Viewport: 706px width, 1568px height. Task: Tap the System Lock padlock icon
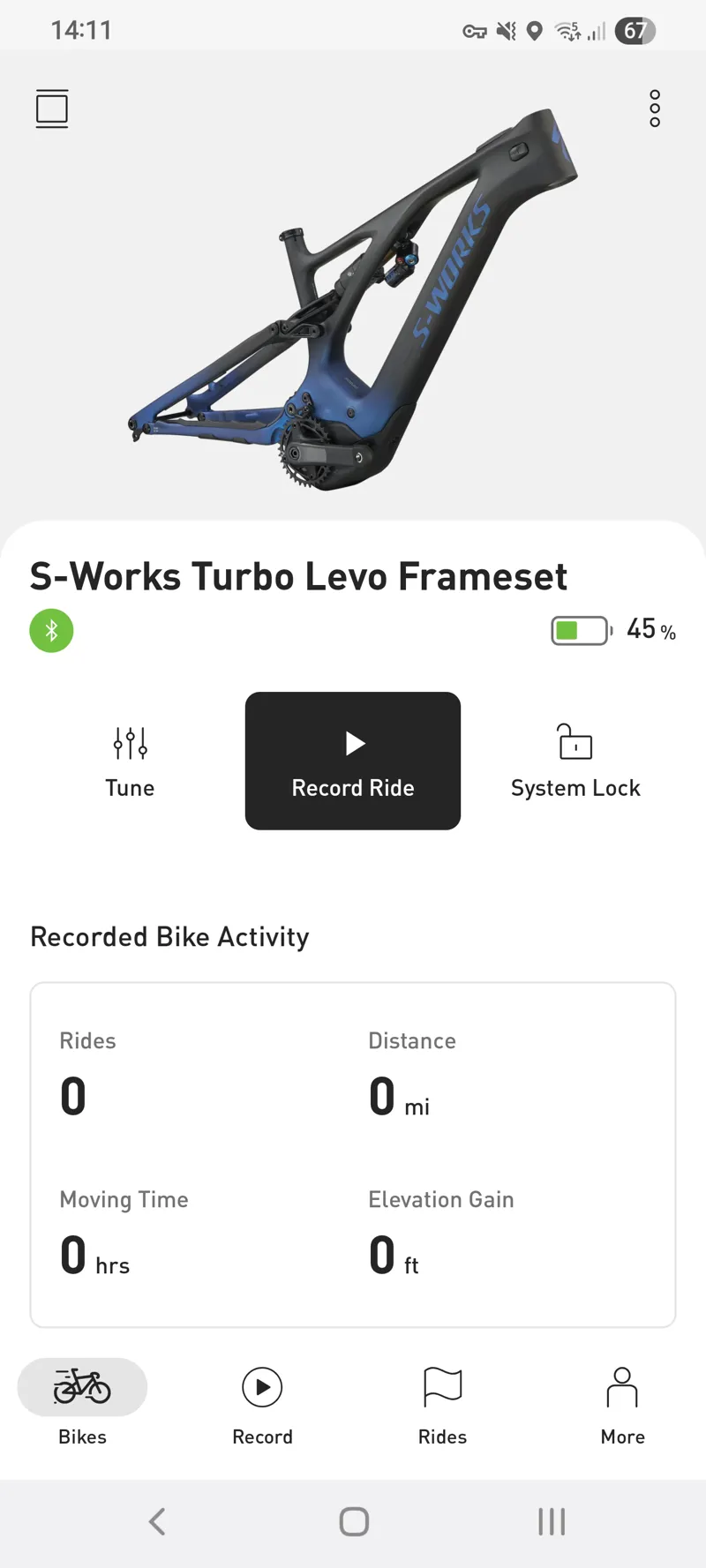coord(575,743)
